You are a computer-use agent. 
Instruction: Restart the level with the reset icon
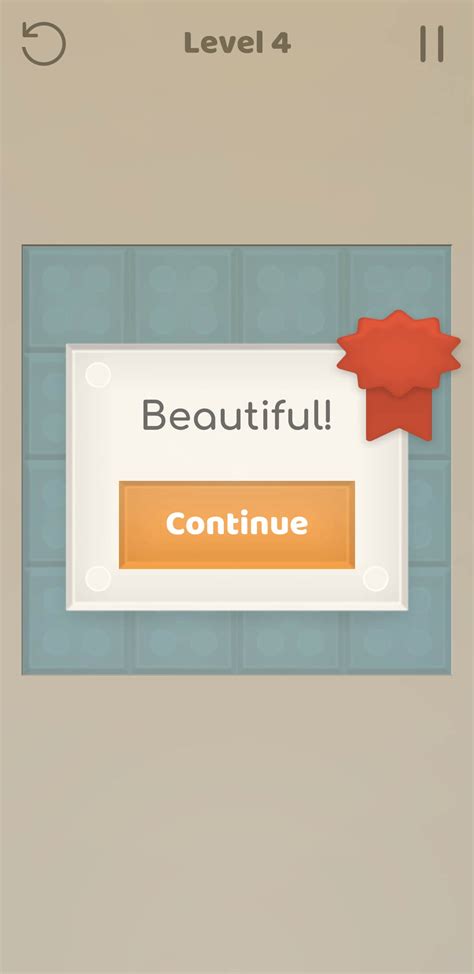coord(43,43)
